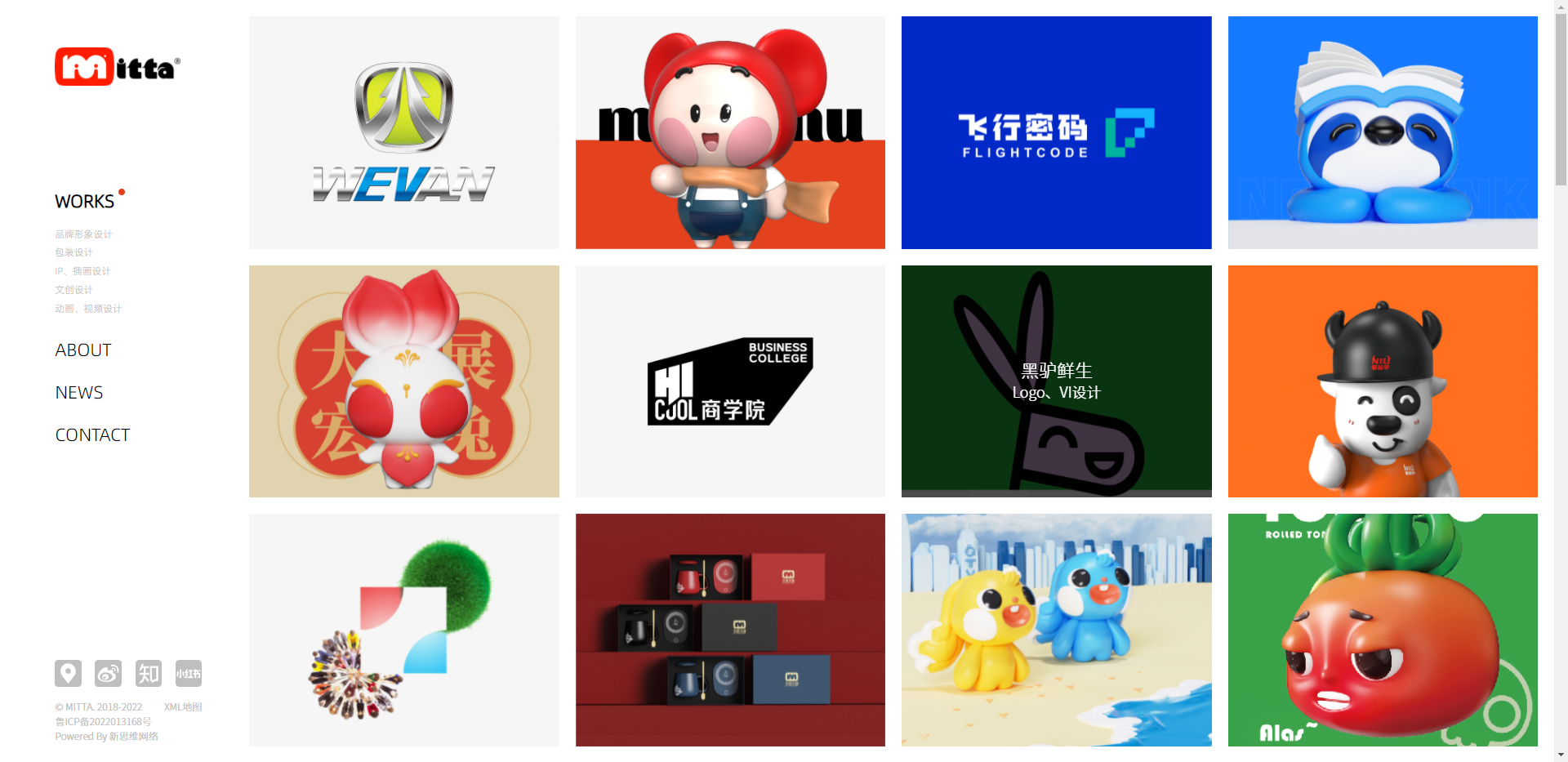Tap the Mitta logo to go home
This screenshot has height=762, width=1568.
(x=118, y=67)
